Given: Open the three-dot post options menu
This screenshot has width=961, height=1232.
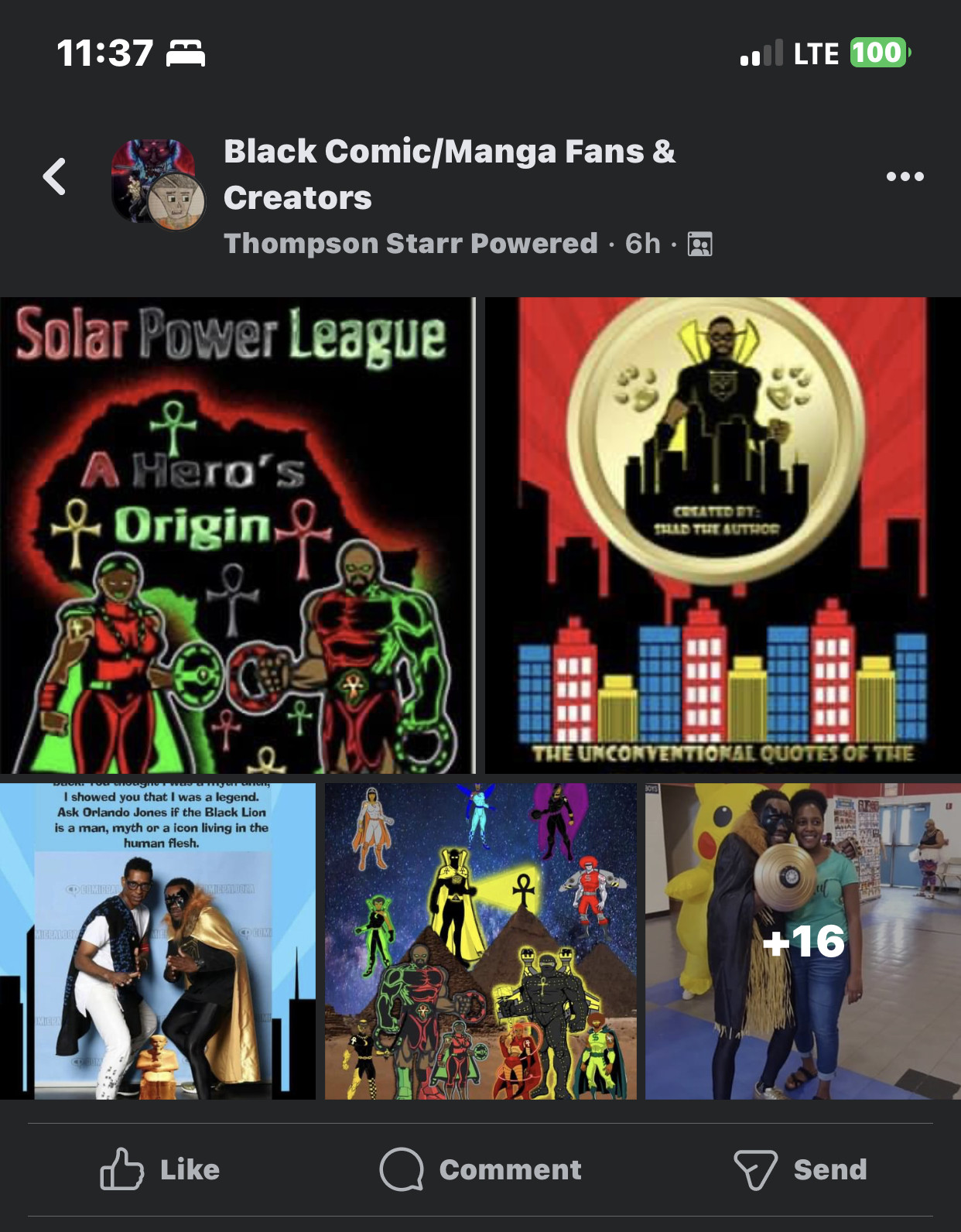Looking at the screenshot, I should tap(905, 176).
